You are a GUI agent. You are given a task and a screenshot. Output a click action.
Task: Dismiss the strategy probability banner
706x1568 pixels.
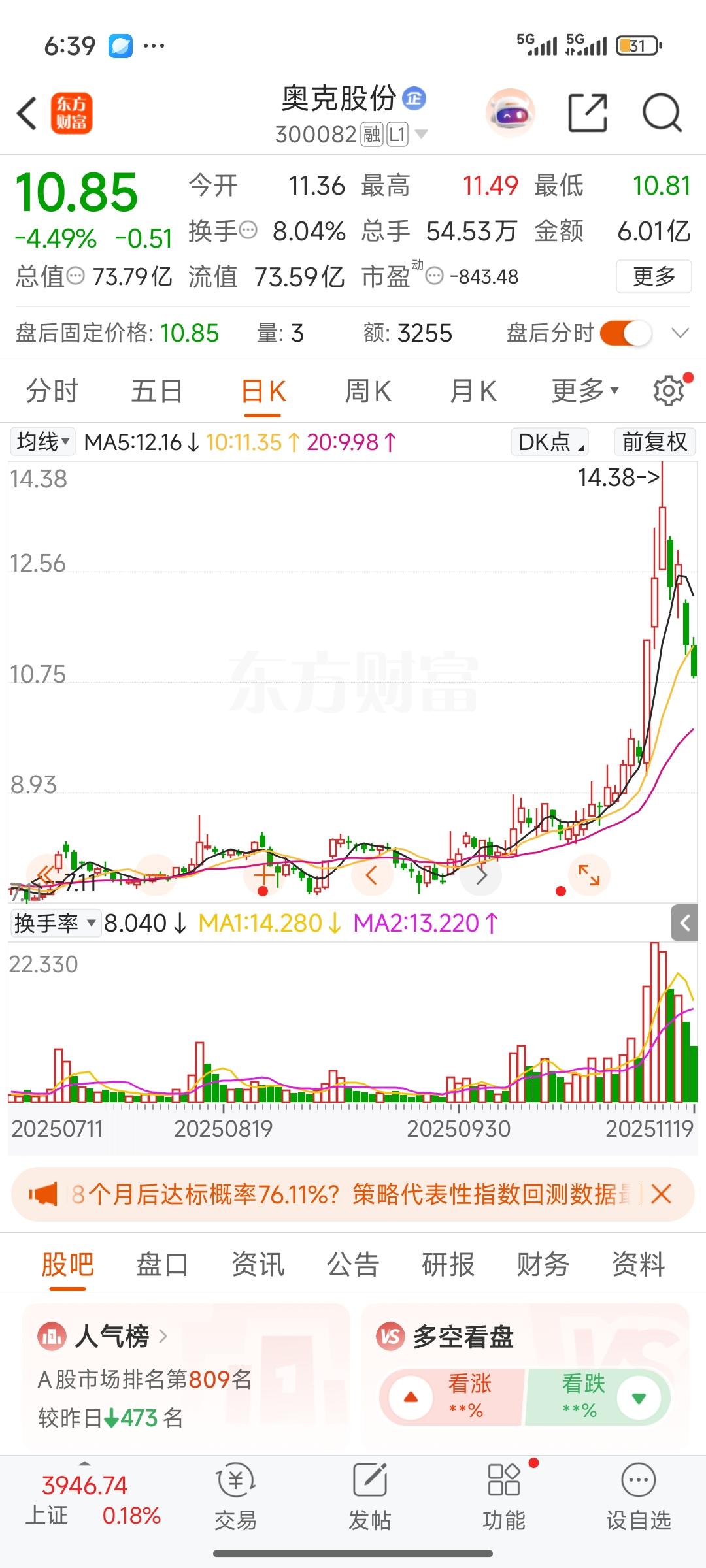[x=662, y=1194]
